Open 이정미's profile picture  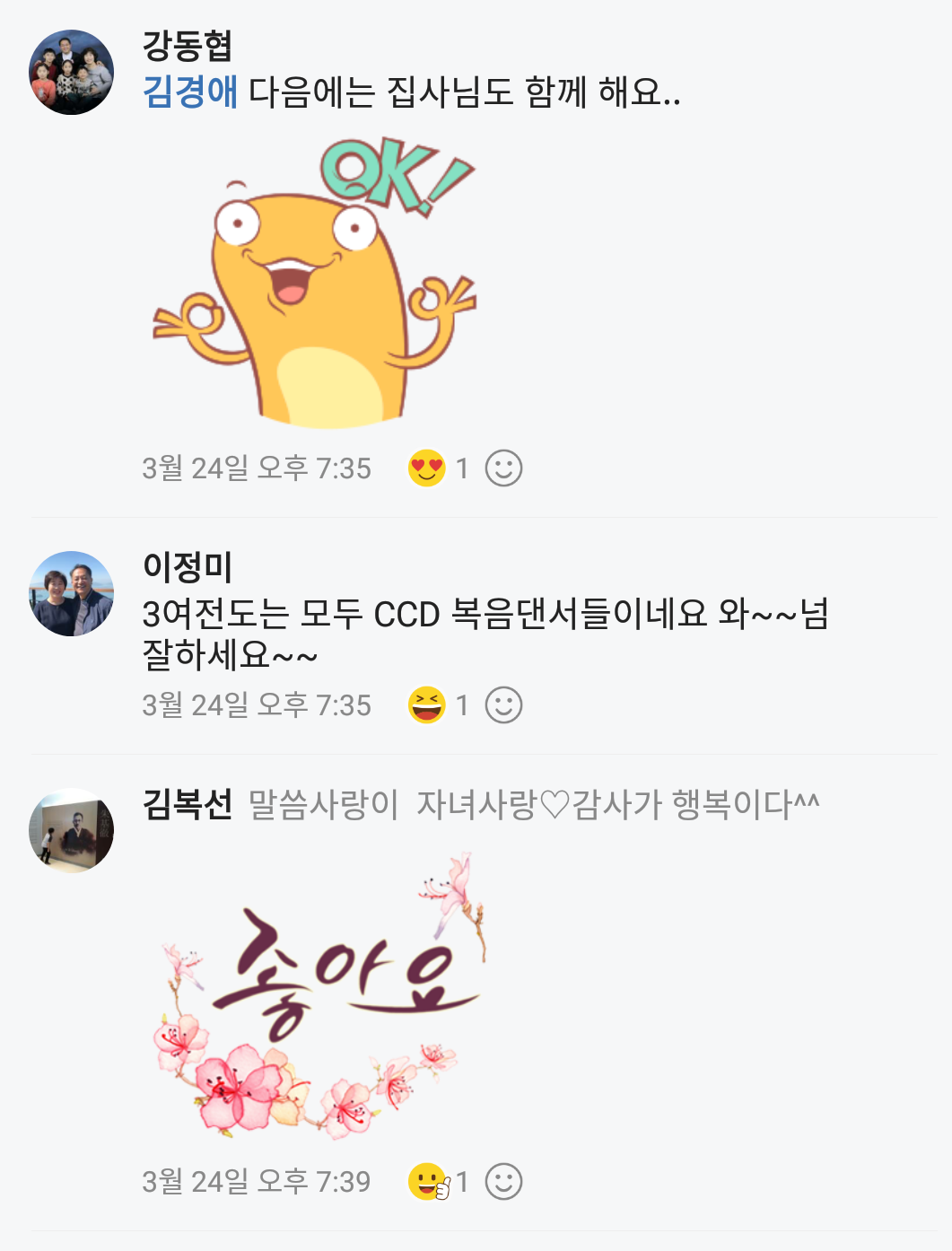point(72,594)
